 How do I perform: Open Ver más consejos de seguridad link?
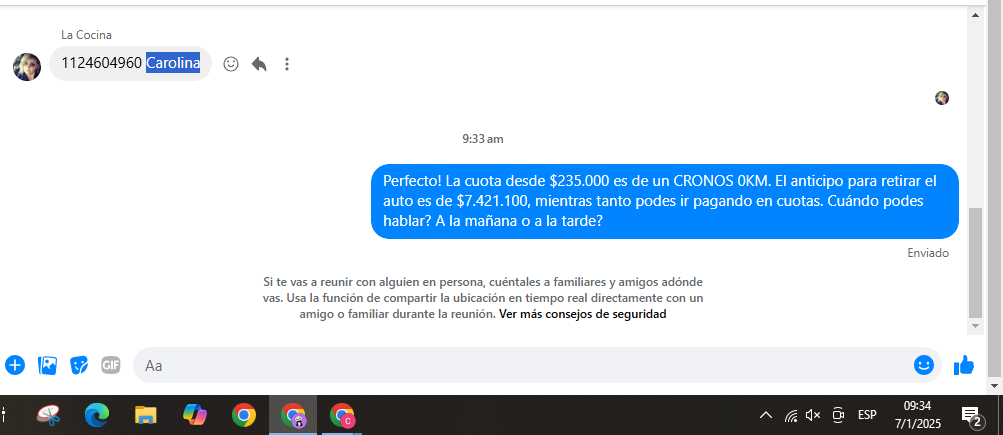(582, 313)
